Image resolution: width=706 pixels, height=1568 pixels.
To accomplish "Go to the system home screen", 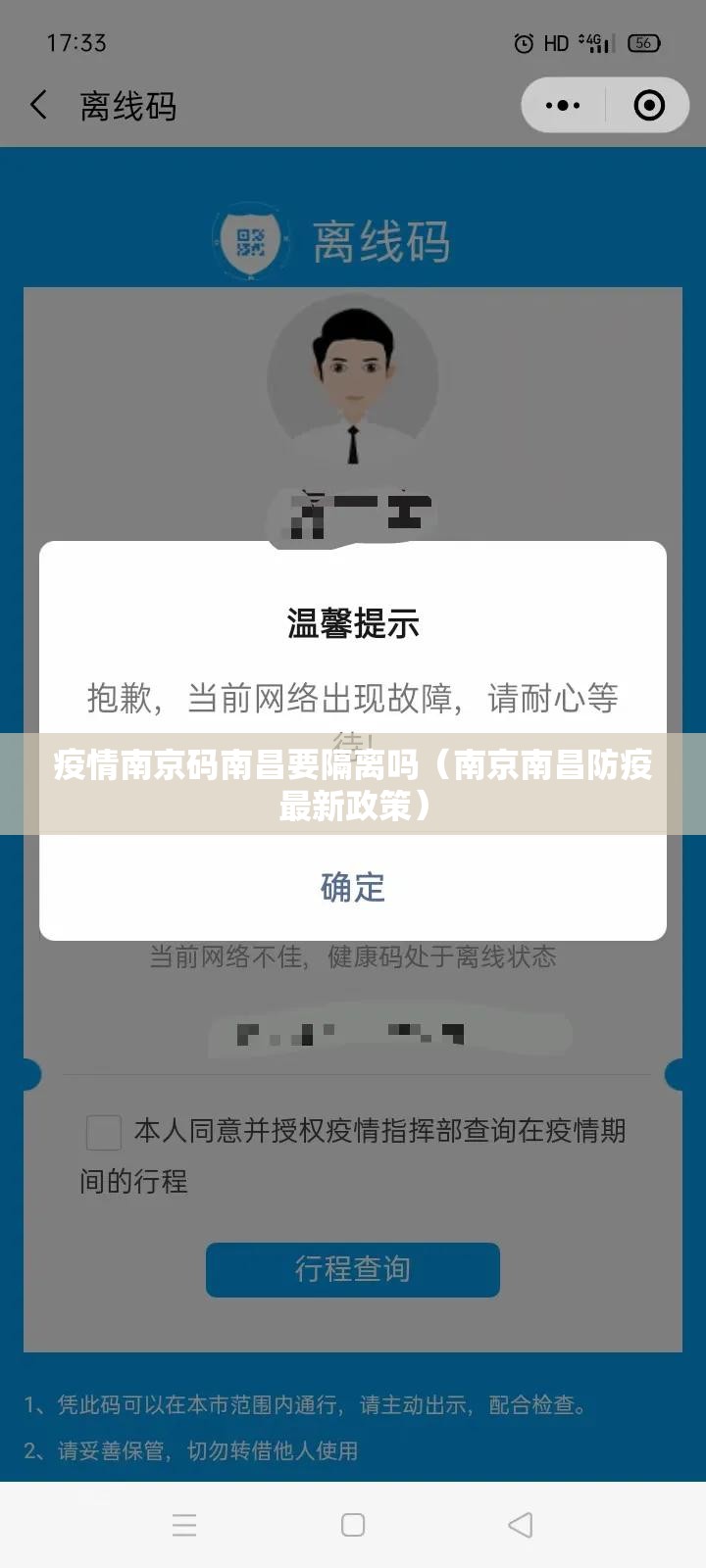I will coord(353,1525).
